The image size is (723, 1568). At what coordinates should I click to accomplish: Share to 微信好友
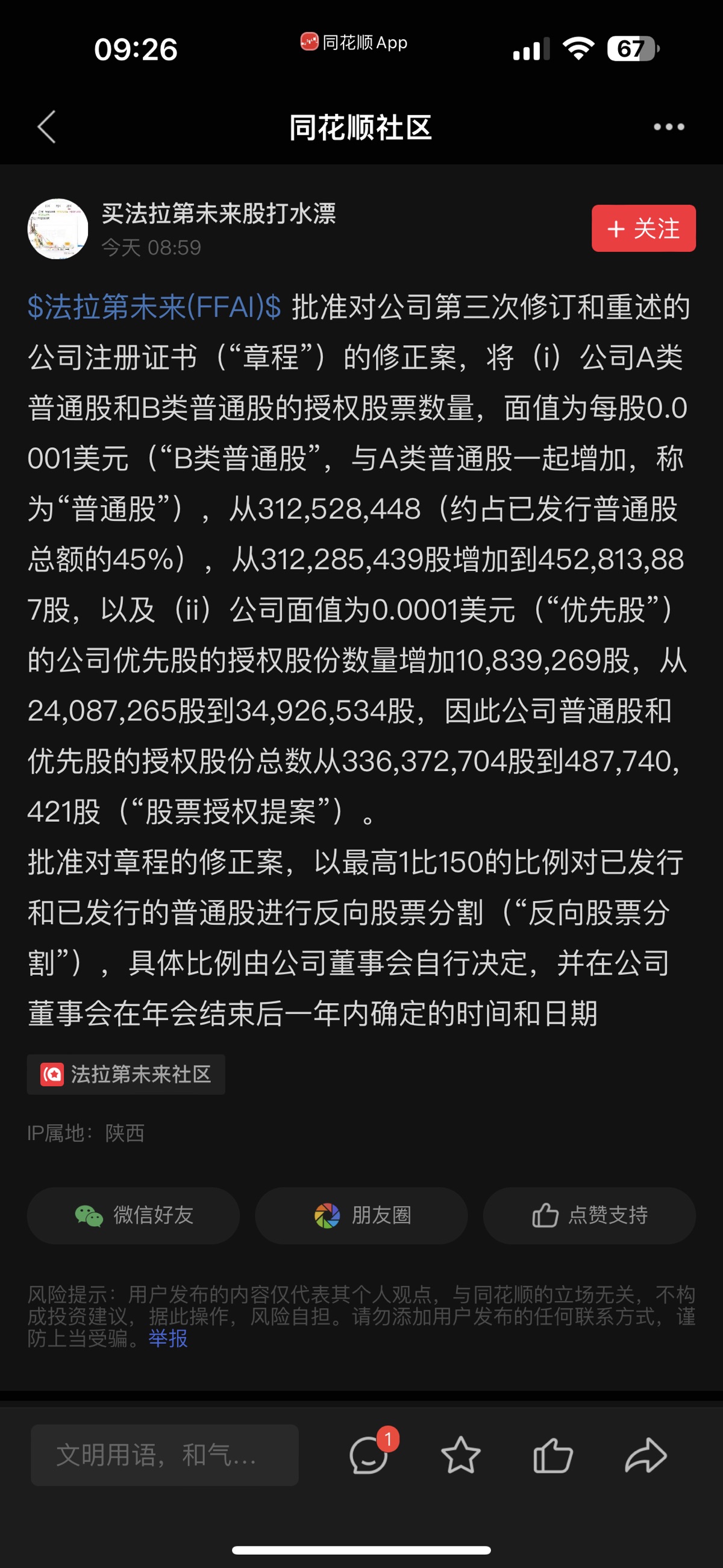pyautogui.click(x=133, y=1215)
